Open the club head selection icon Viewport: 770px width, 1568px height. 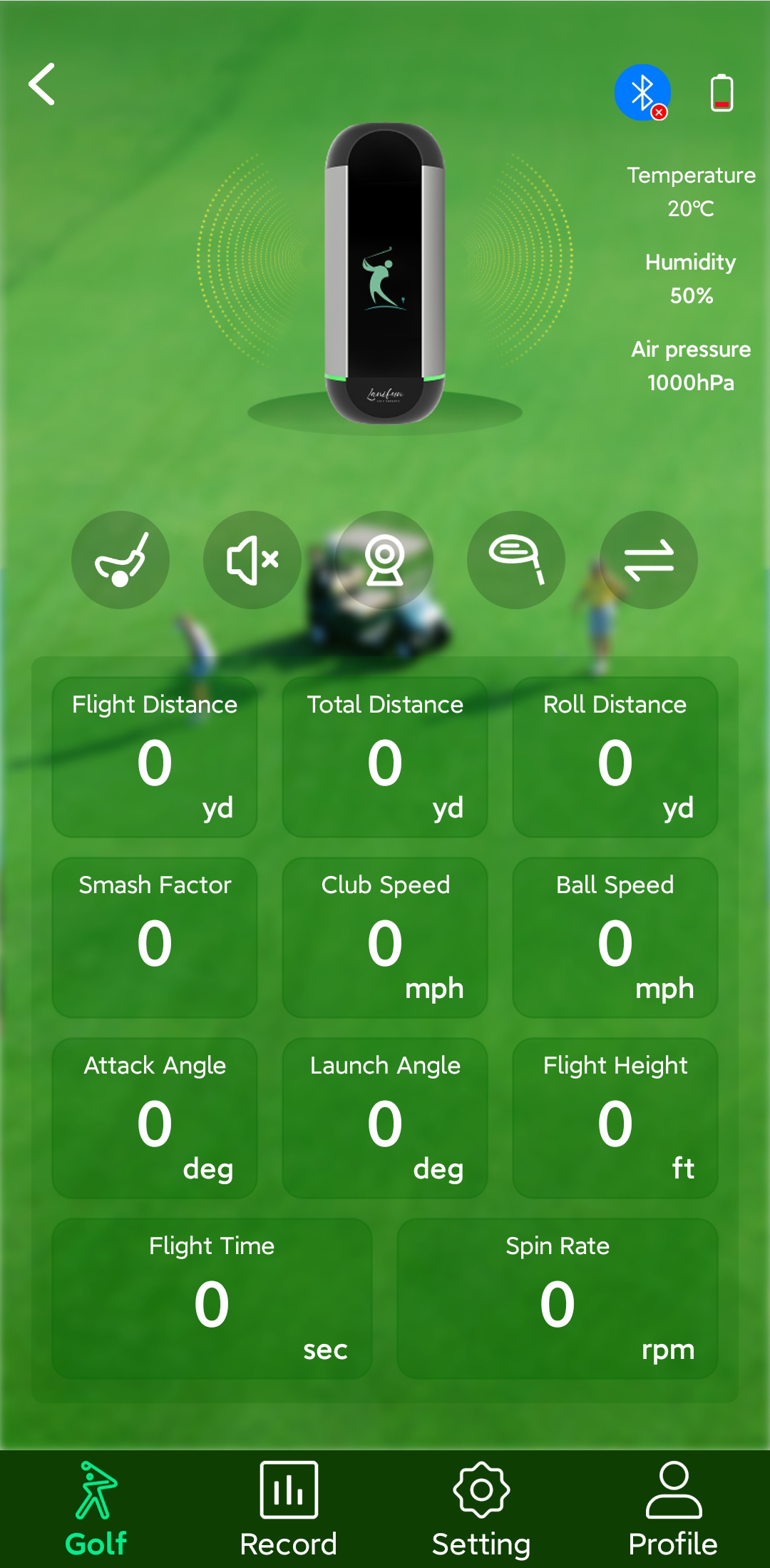tap(515, 560)
